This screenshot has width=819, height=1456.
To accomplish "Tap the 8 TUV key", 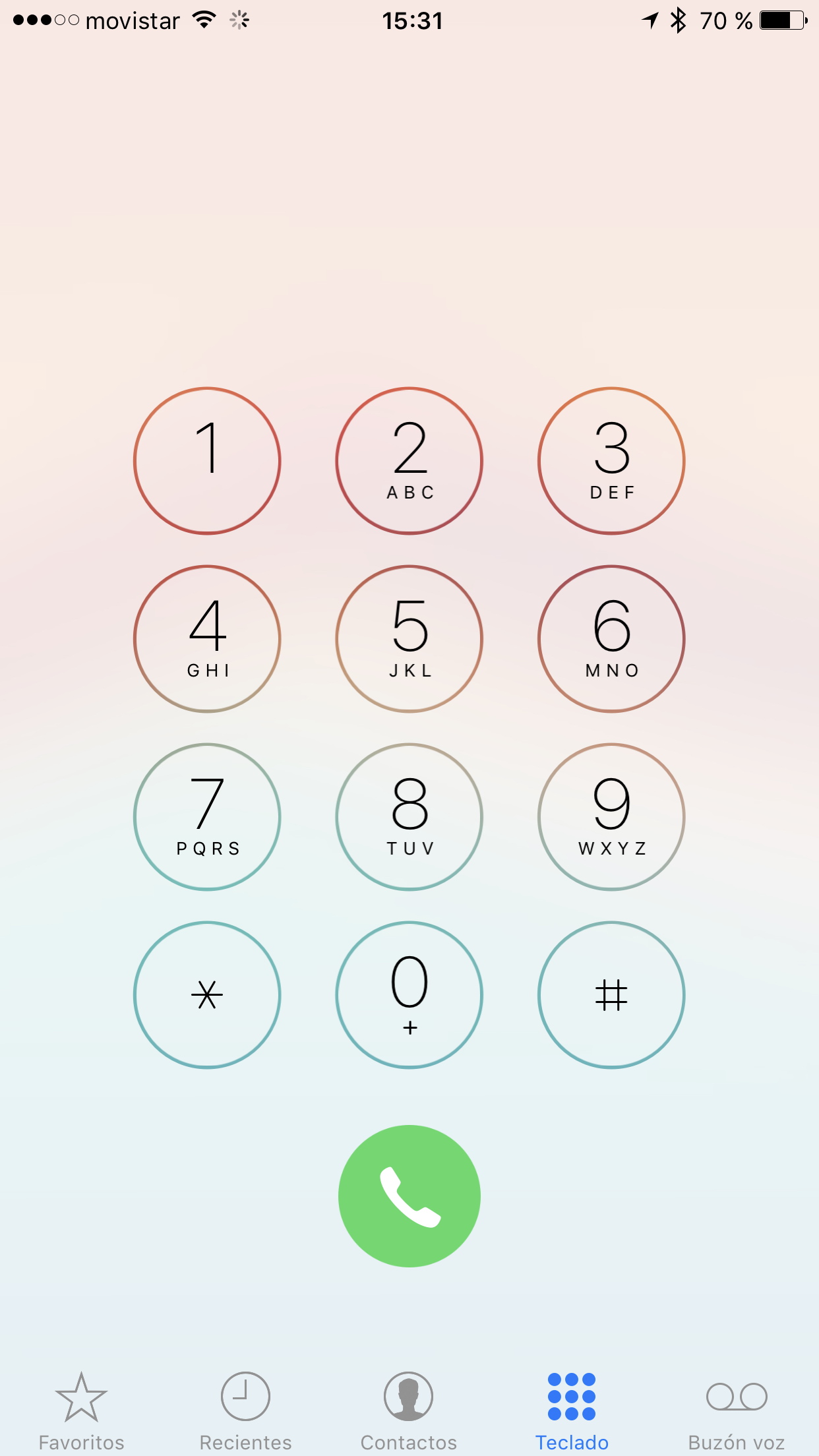I will pyautogui.click(x=409, y=816).
